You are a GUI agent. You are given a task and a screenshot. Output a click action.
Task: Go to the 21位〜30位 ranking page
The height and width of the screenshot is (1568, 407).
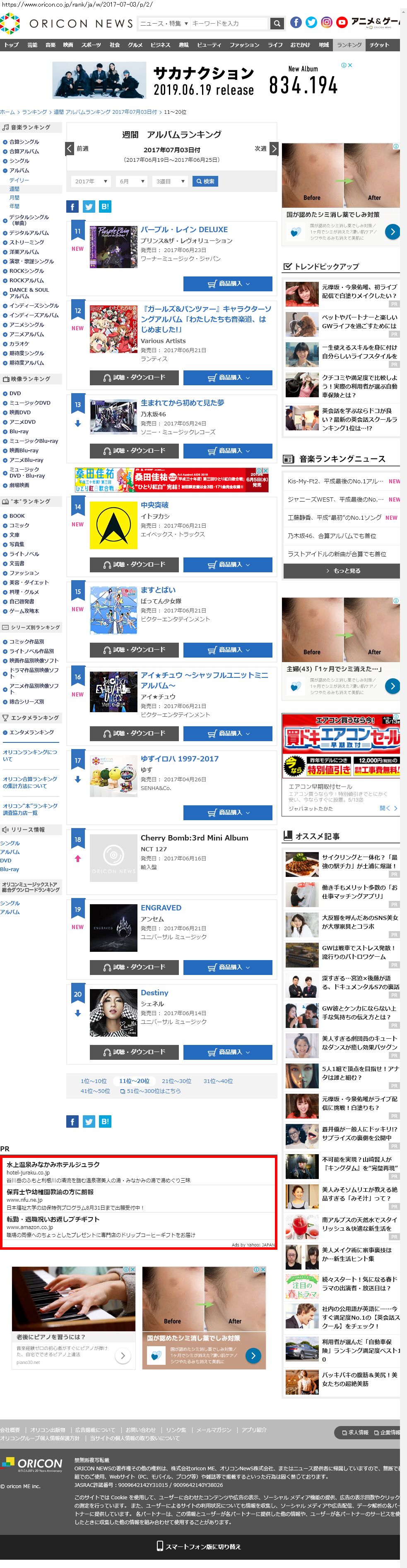(176, 1081)
